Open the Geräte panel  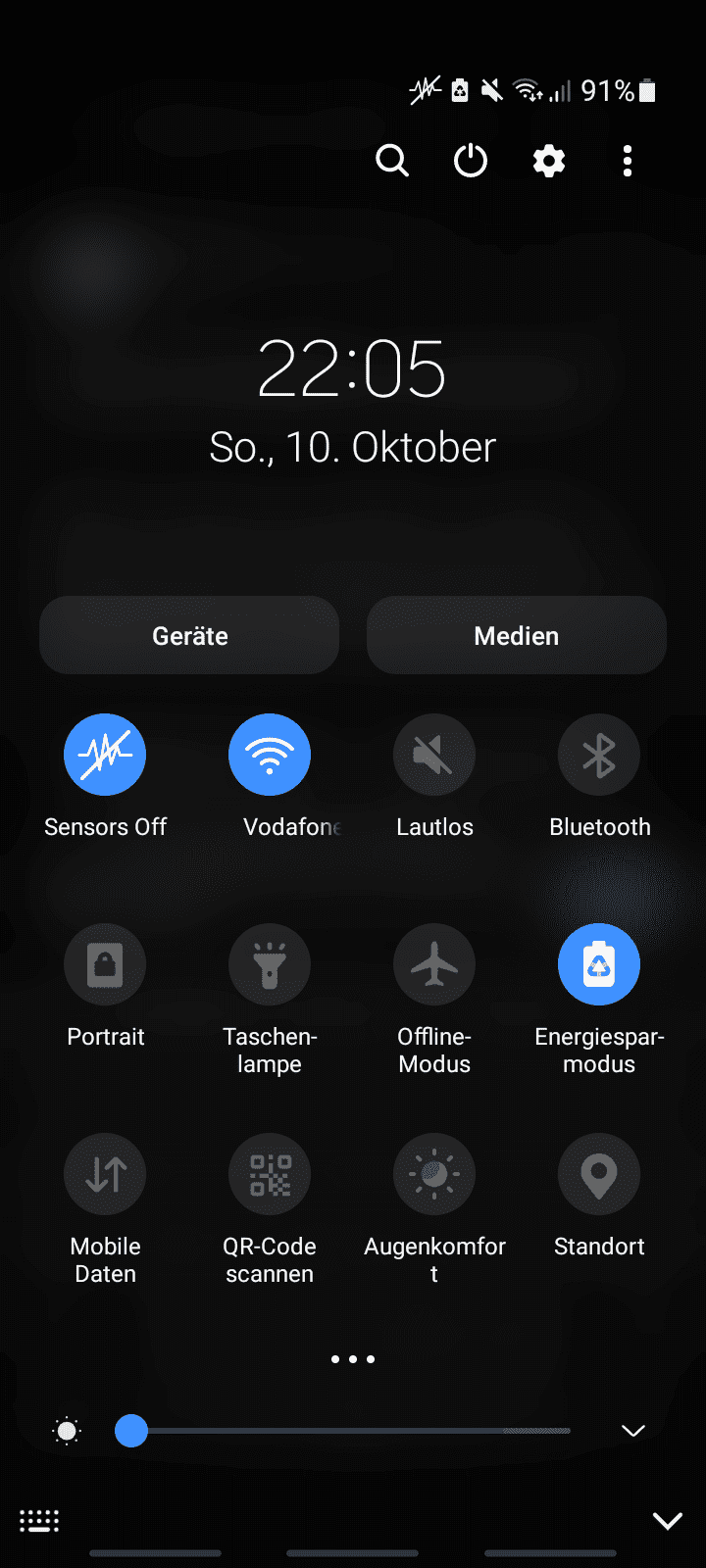coord(189,635)
